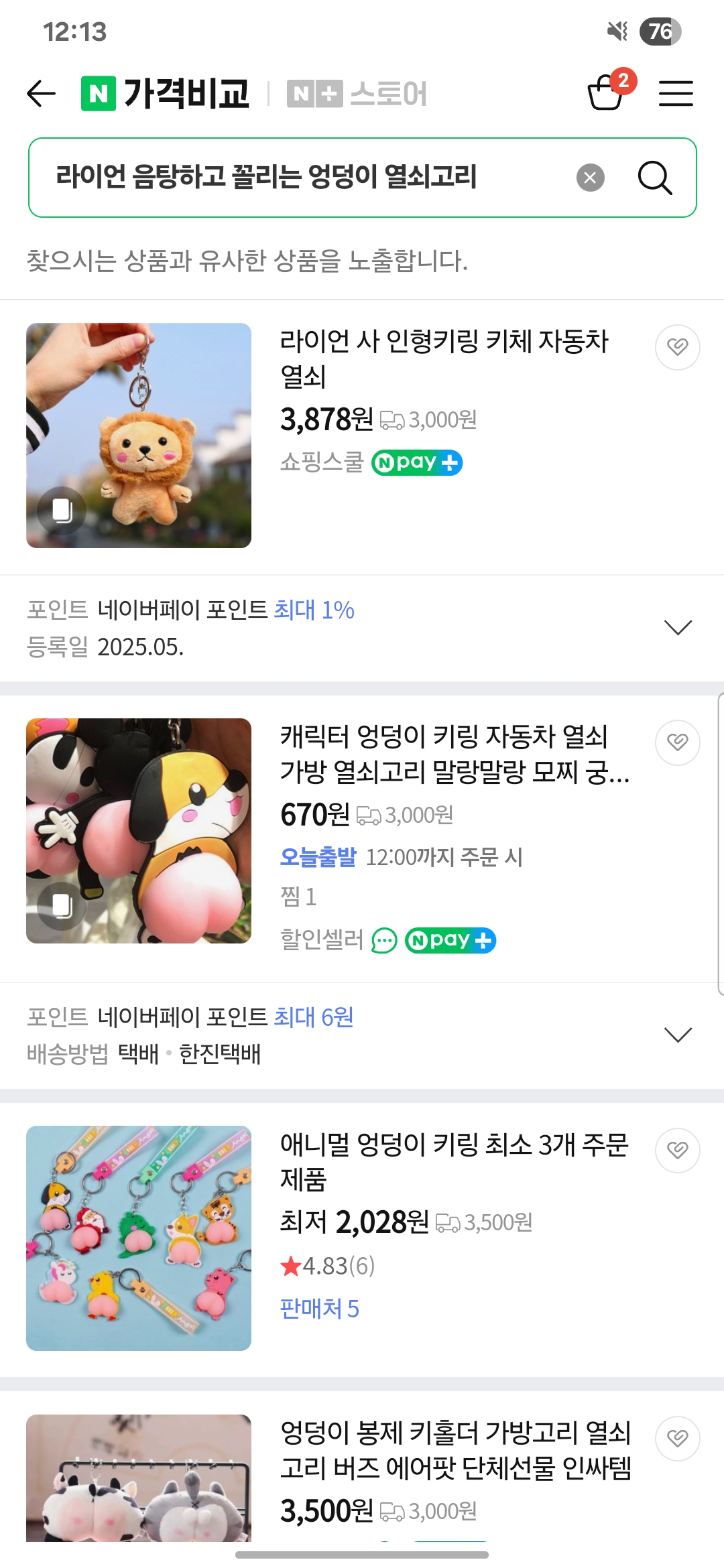View the 판매처 5 sellers list
Viewport: 724px width, 1568px height.
pyautogui.click(x=319, y=1308)
